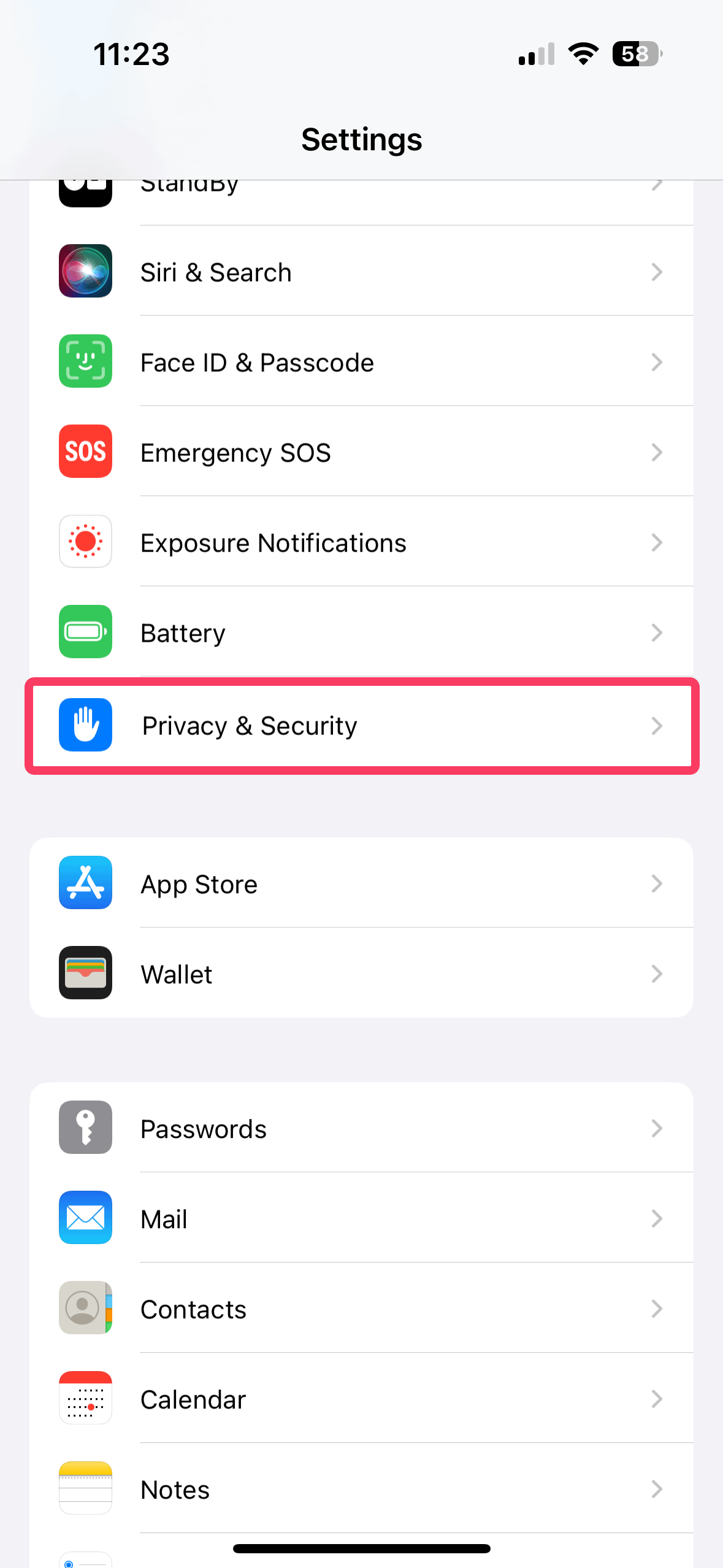Select Exposure Notifications row
The height and width of the screenshot is (1568, 723).
(x=361, y=542)
